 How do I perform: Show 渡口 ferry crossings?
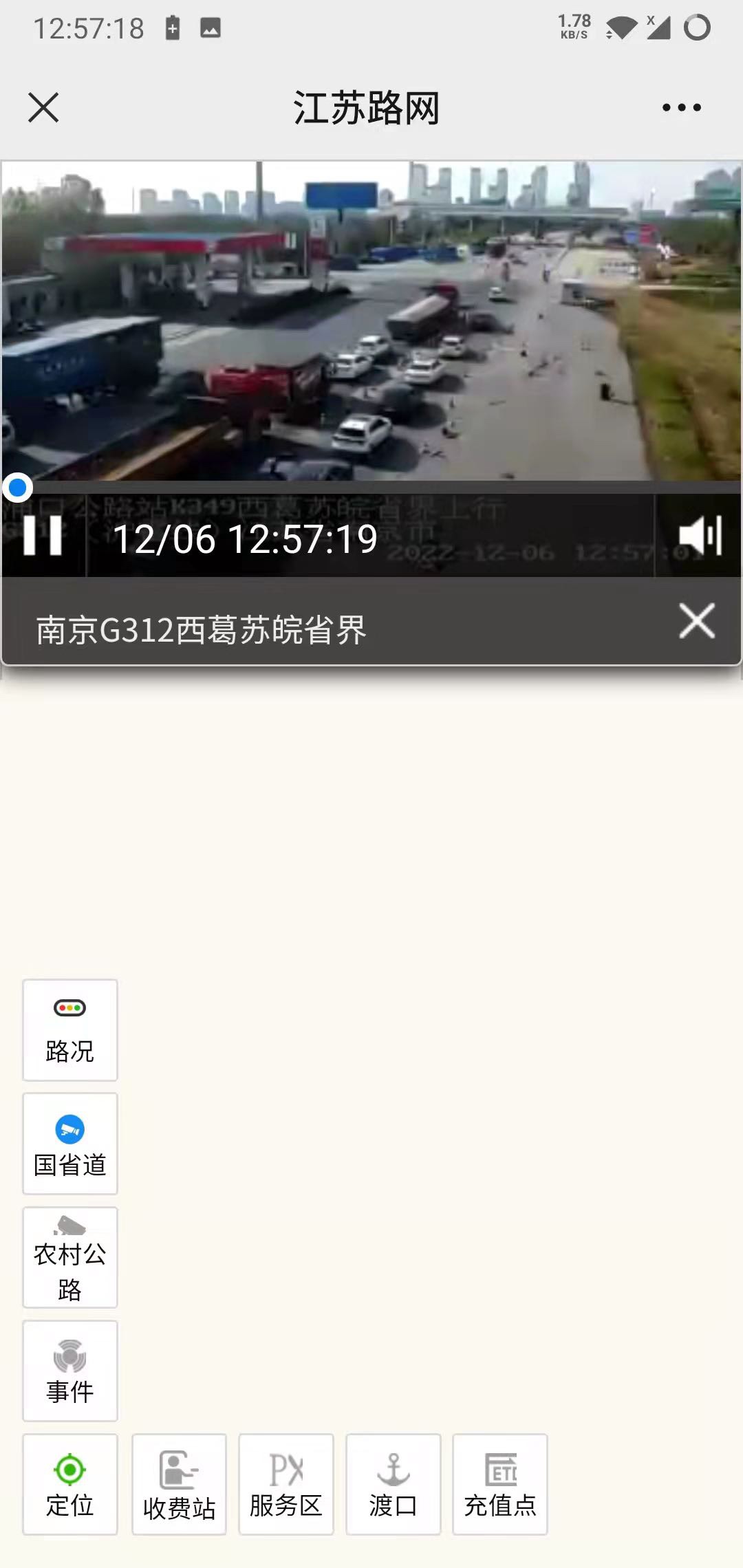[x=393, y=1484]
